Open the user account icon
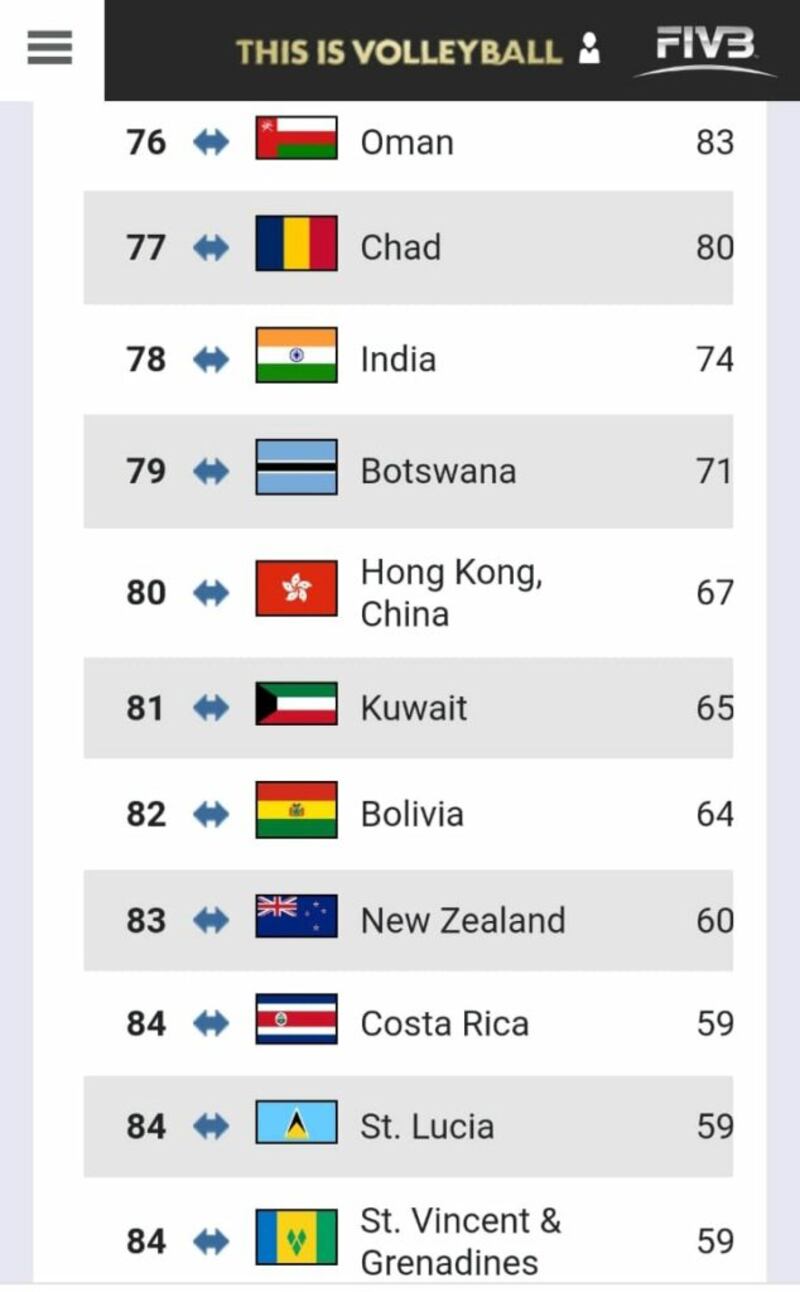800x1292 pixels. pyautogui.click(x=589, y=49)
